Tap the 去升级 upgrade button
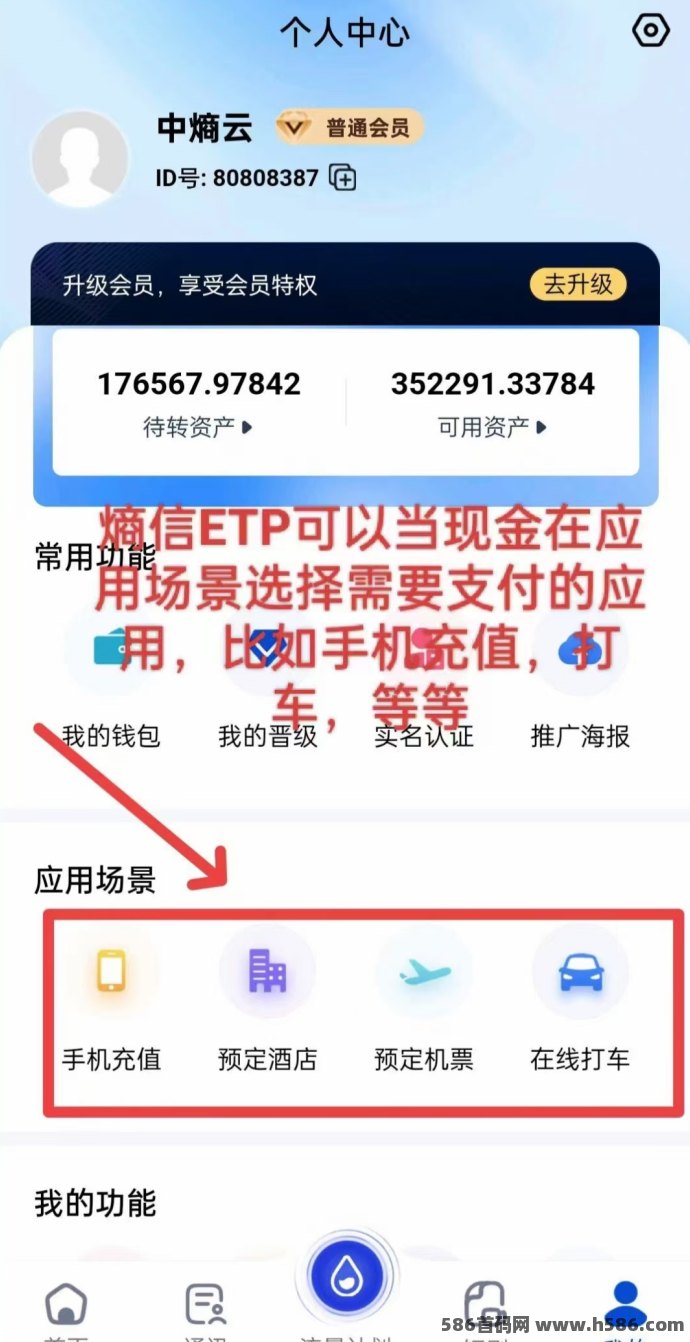 [578, 284]
